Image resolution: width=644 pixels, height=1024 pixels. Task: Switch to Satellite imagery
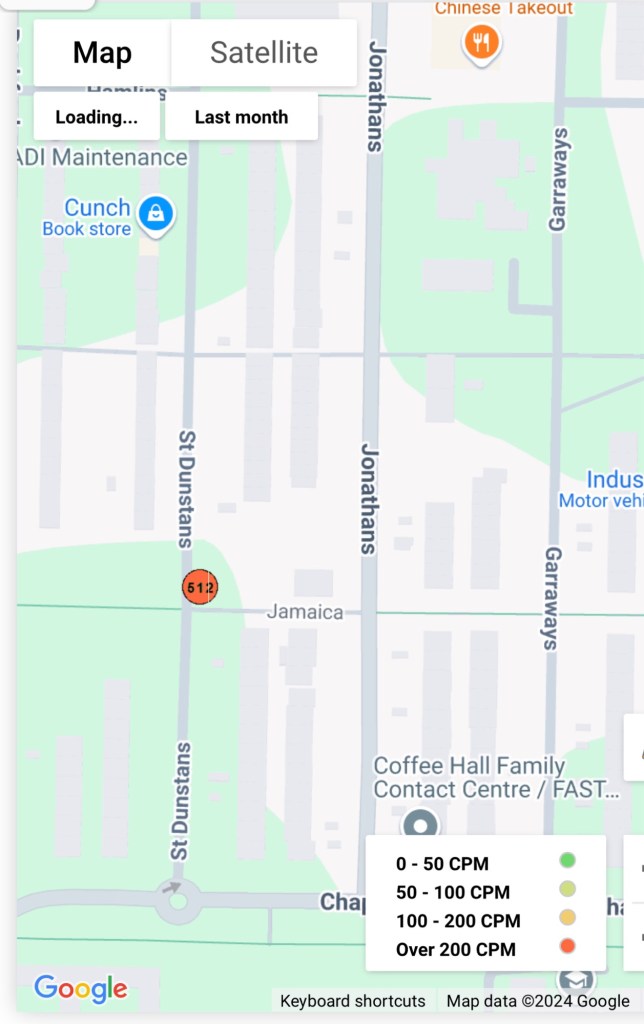[264, 53]
